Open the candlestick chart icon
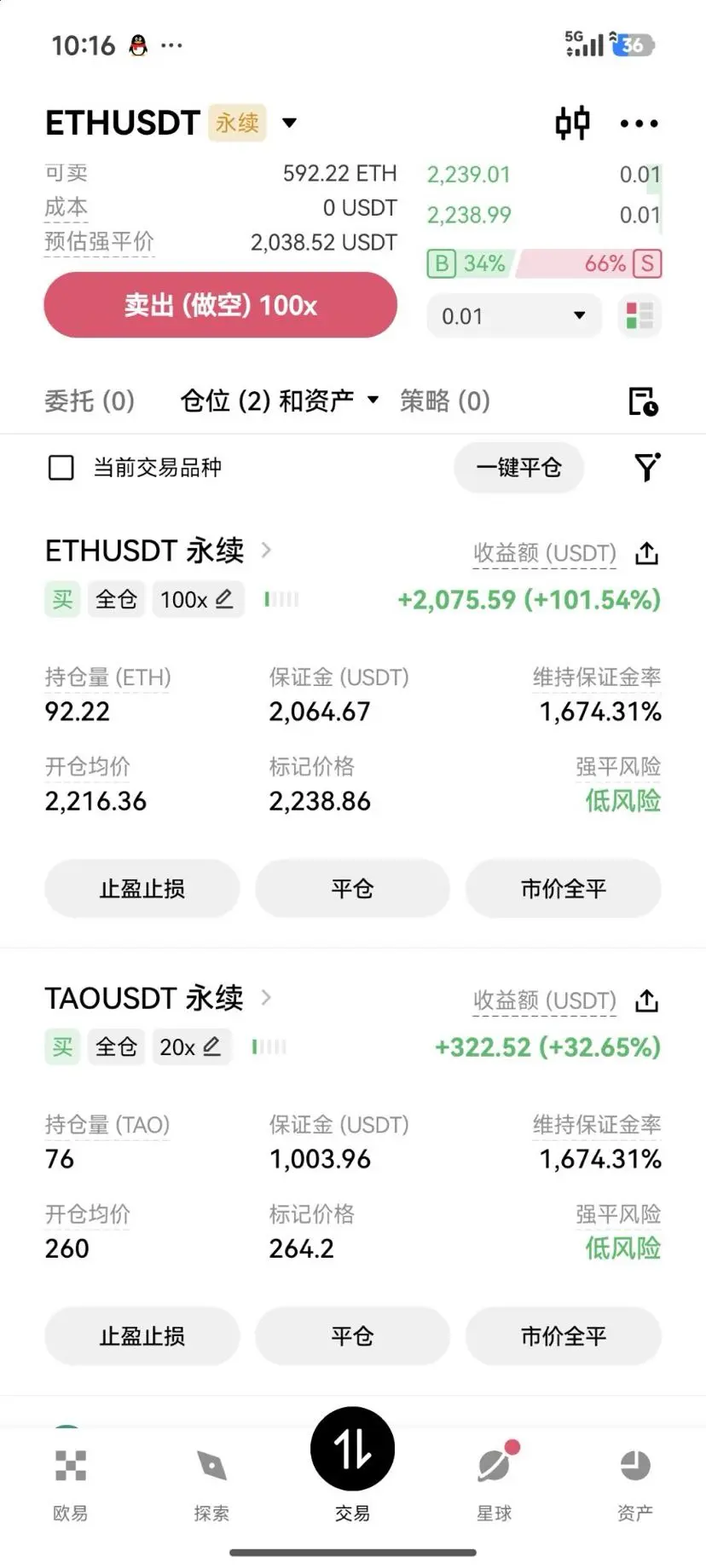 pyautogui.click(x=572, y=124)
